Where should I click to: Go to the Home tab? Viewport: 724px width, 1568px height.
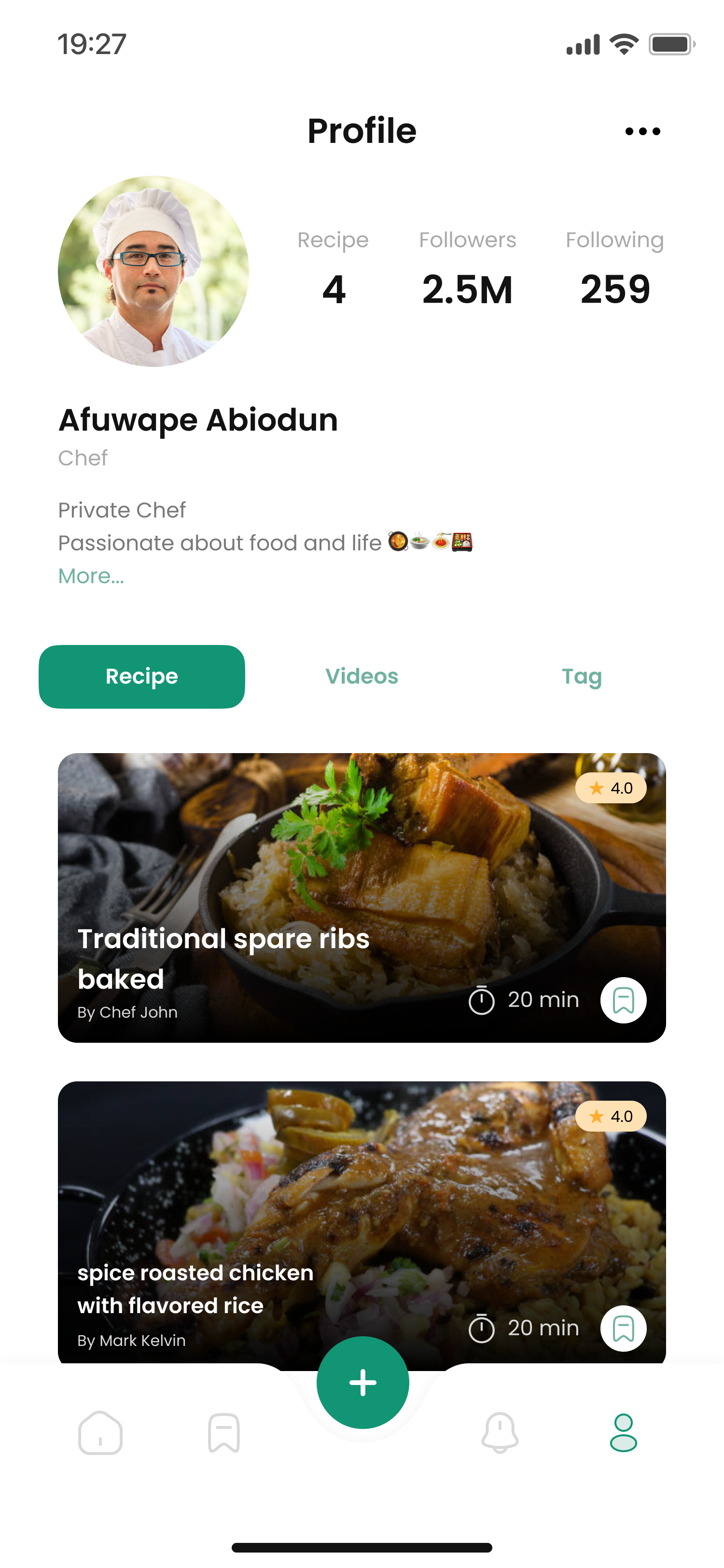pyautogui.click(x=100, y=1433)
